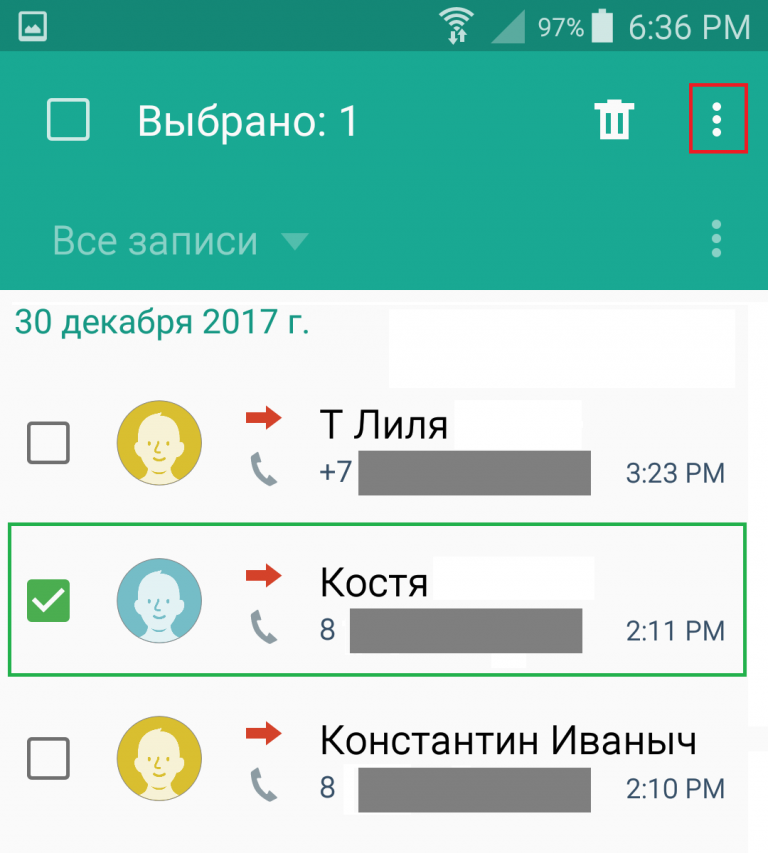Uncheck the Костя call entry
This screenshot has height=853, width=768.
pyautogui.click(x=48, y=600)
